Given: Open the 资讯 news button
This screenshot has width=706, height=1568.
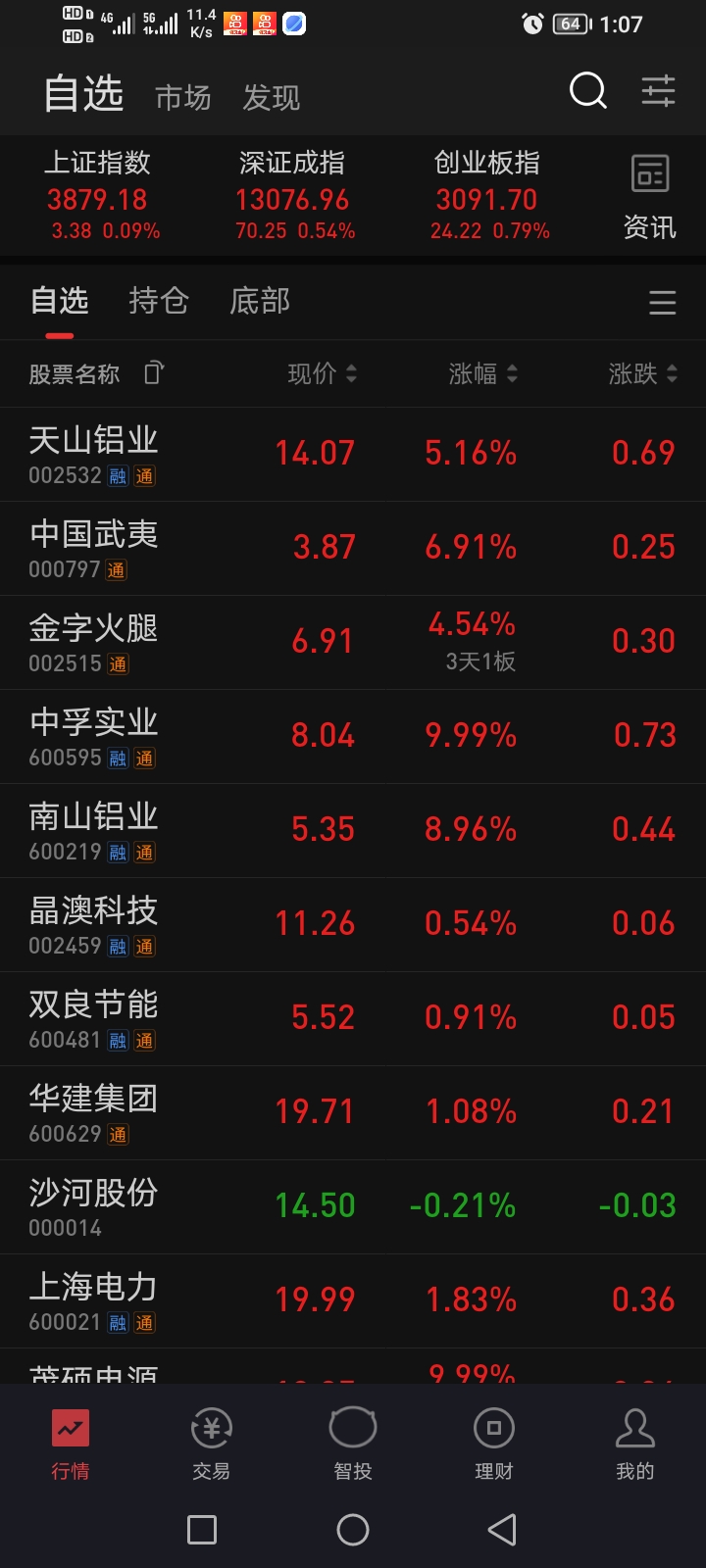Looking at the screenshot, I should pyautogui.click(x=649, y=197).
